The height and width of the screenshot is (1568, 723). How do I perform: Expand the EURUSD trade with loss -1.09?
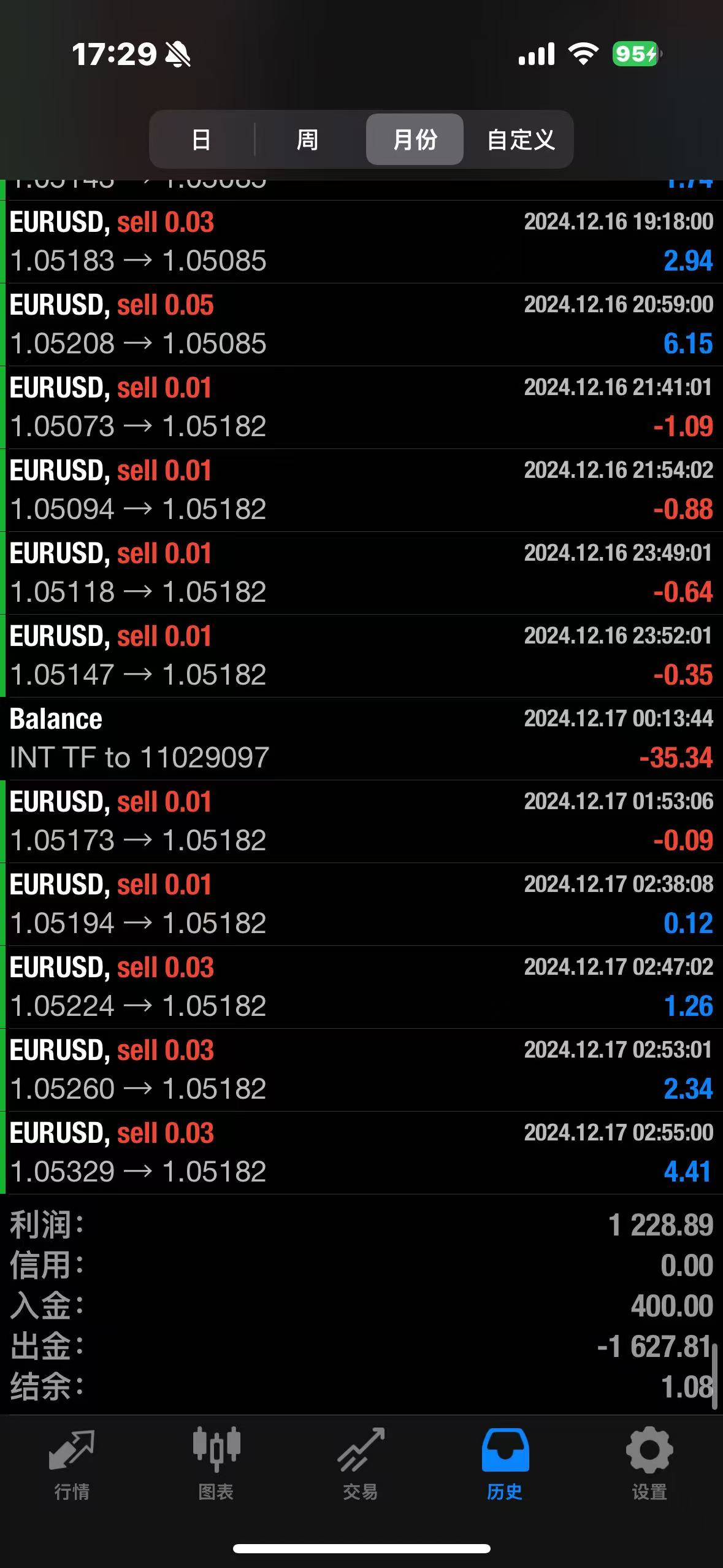pos(361,407)
